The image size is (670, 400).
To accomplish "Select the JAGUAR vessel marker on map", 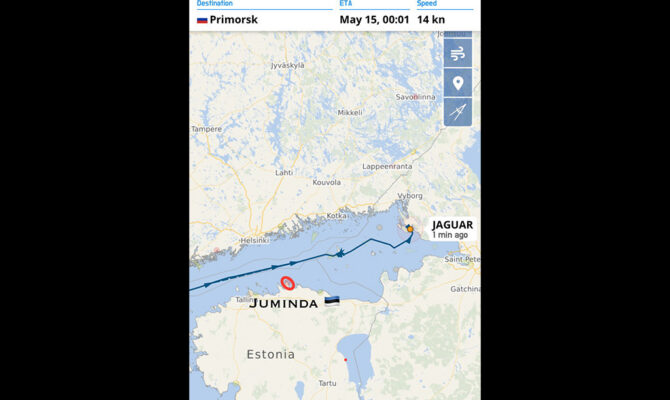I will pos(410,229).
